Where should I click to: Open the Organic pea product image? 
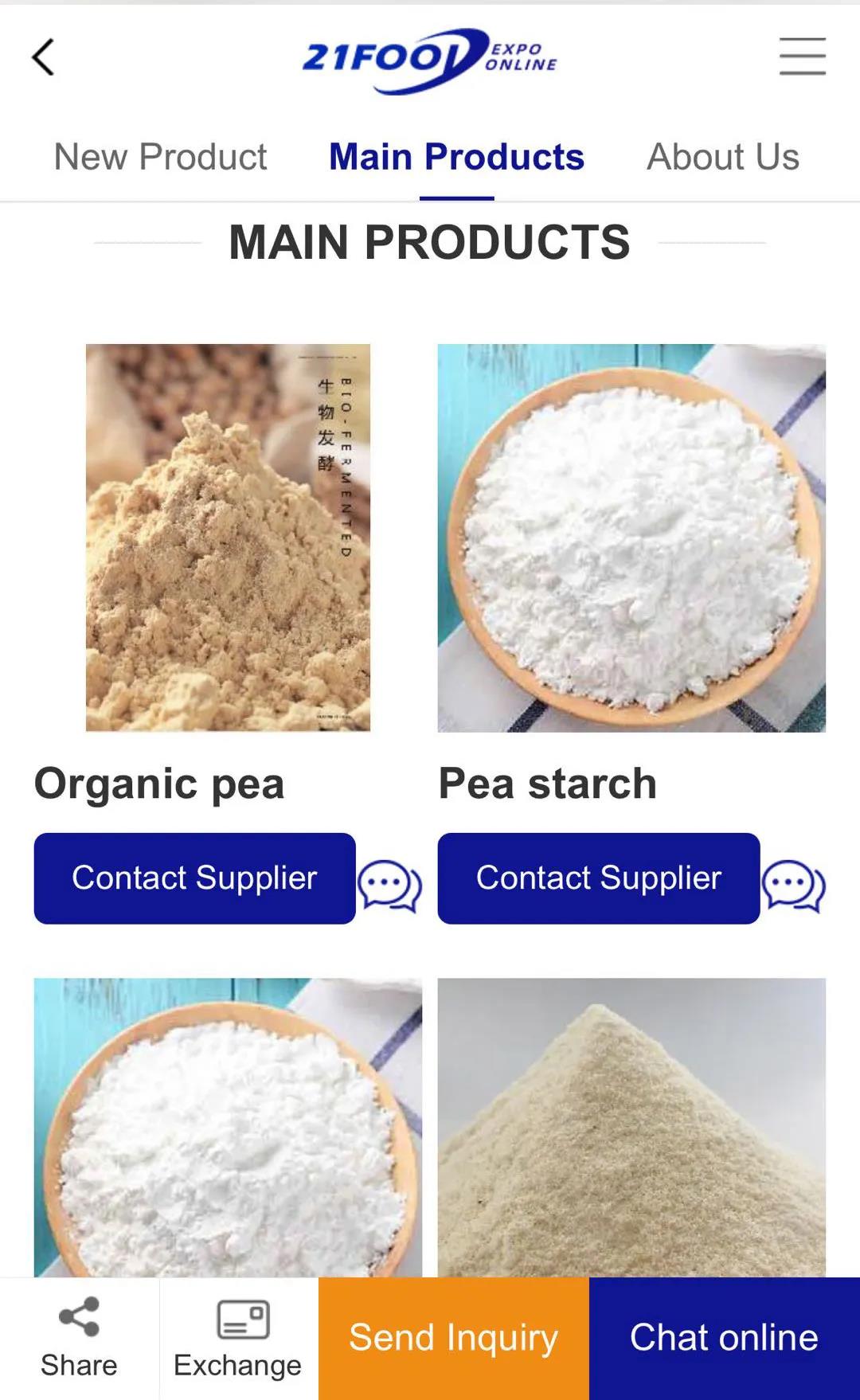(x=228, y=538)
